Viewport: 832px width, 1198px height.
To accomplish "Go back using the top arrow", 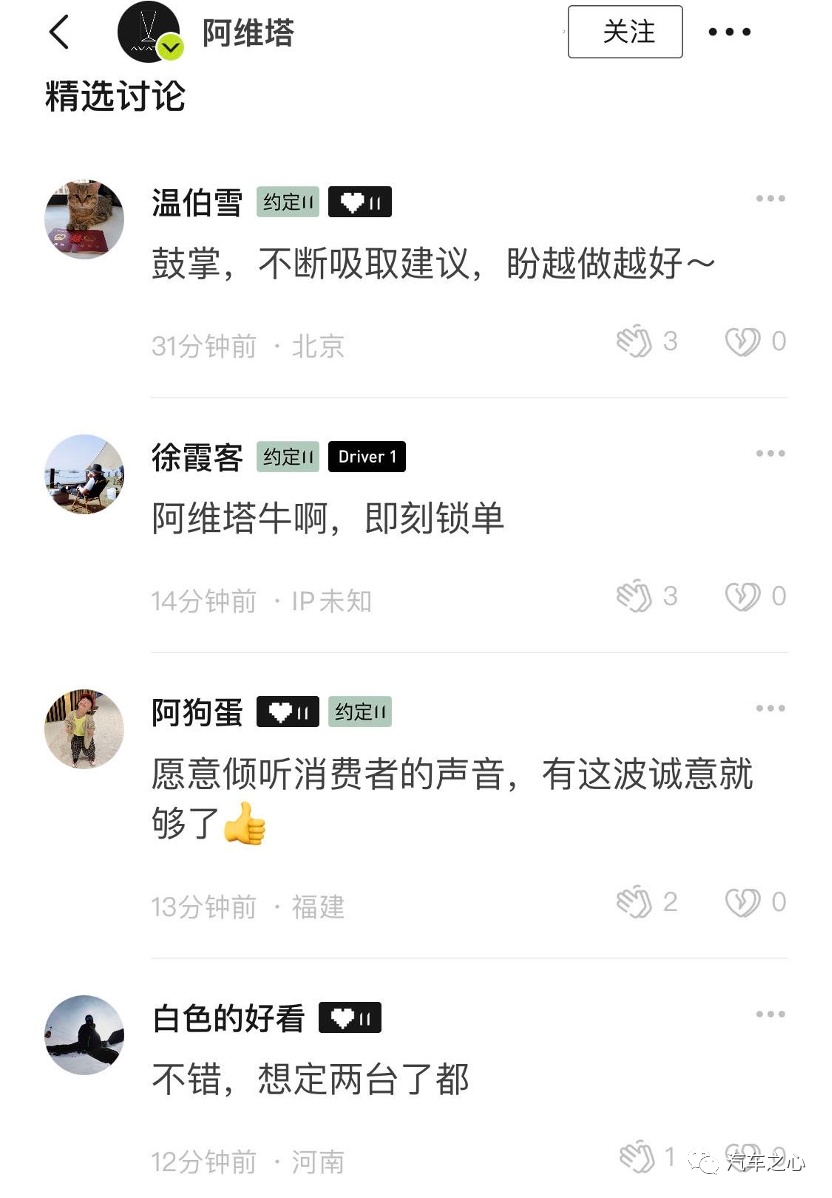I will pyautogui.click(x=60, y=33).
